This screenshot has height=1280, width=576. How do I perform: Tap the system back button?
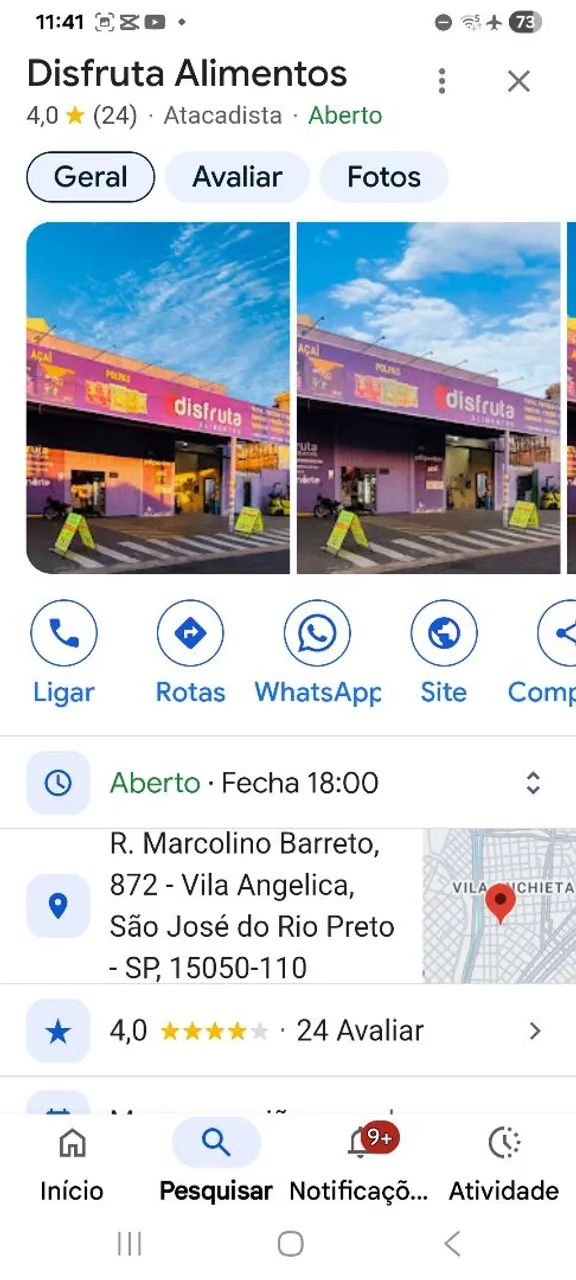[452, 1243]
